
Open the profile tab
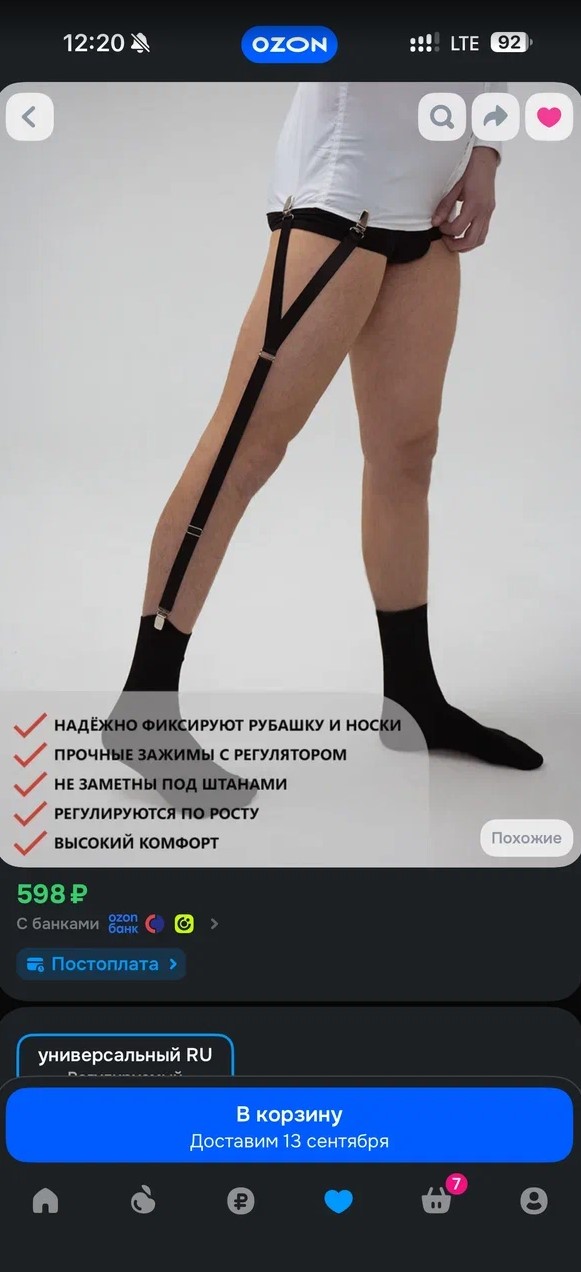pos(534,1200)
